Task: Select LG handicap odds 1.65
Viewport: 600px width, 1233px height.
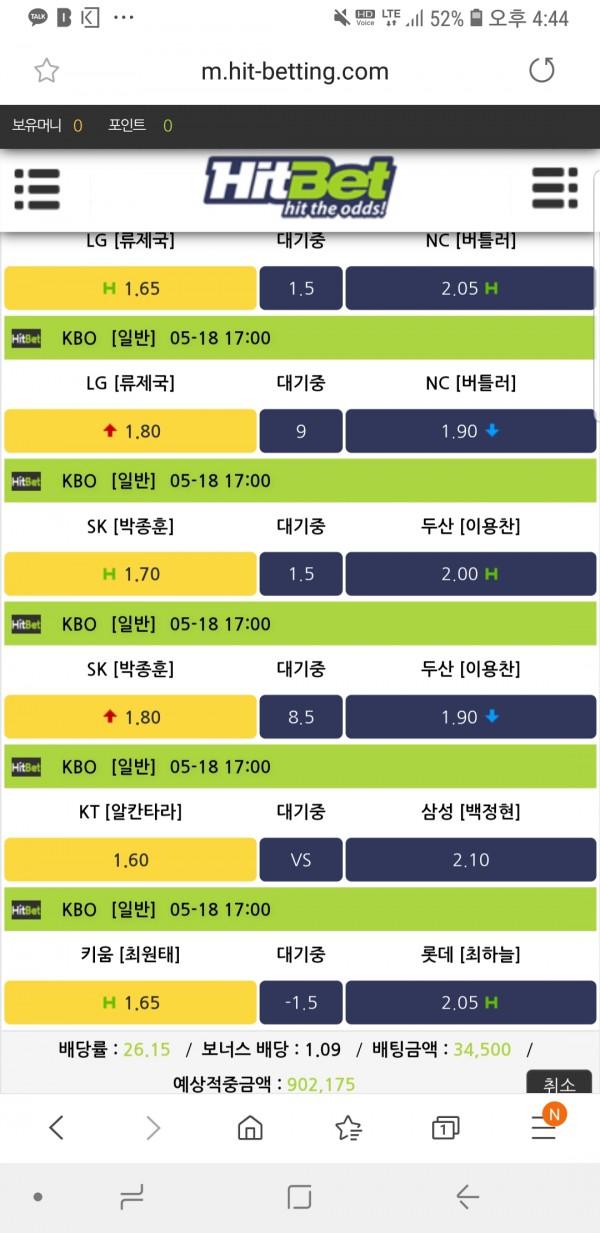Action: (131, 288)
